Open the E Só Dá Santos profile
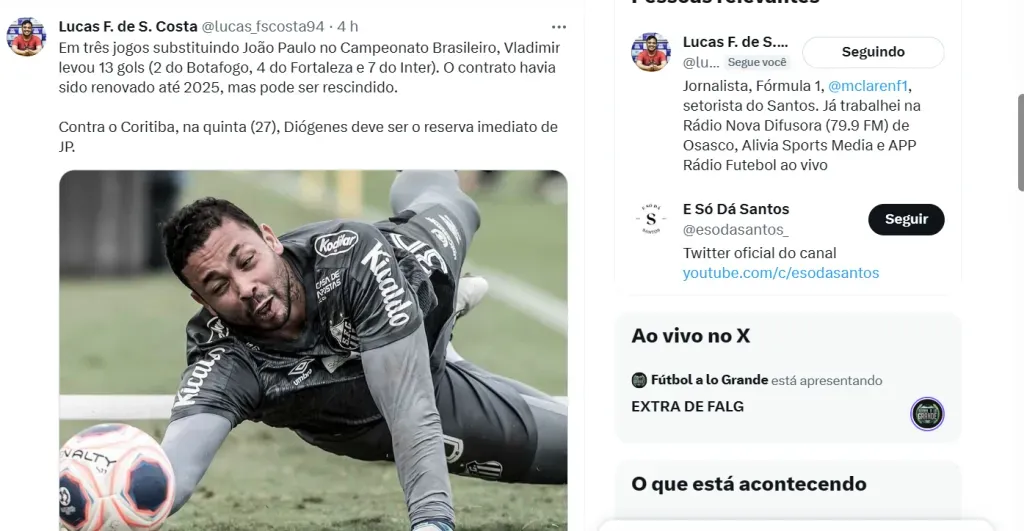Viewport: 1024px width, 531px height. (736, 209)
